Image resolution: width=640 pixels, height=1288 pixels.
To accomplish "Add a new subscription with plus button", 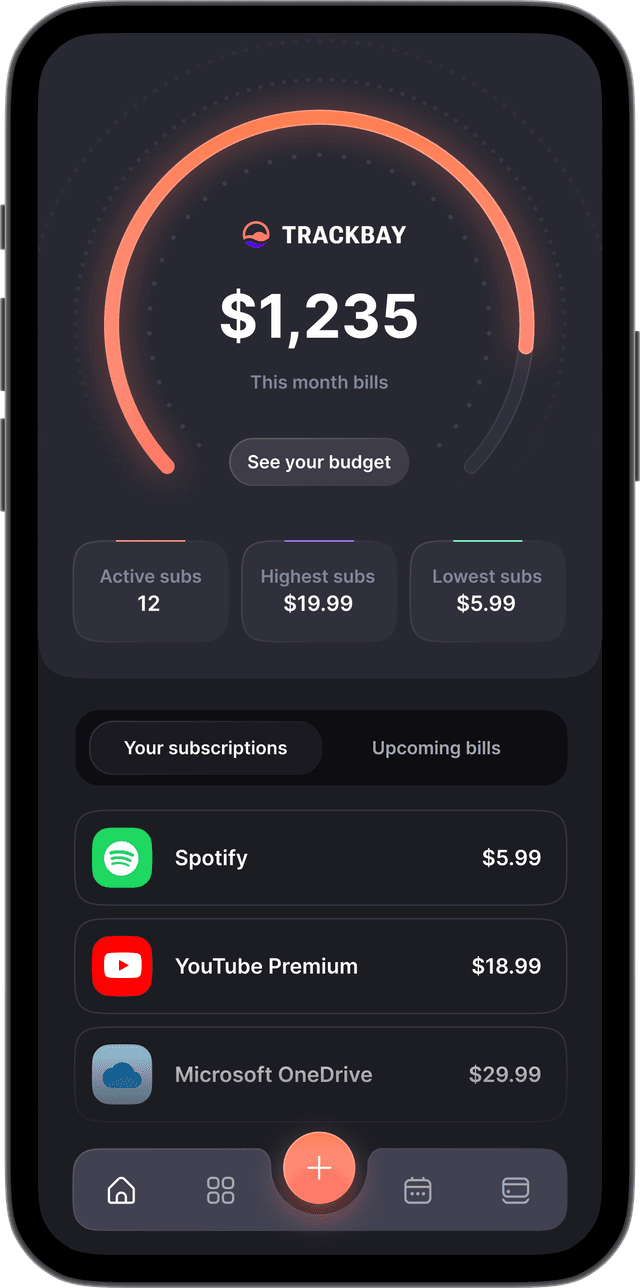I will [x=319, y=1168].
